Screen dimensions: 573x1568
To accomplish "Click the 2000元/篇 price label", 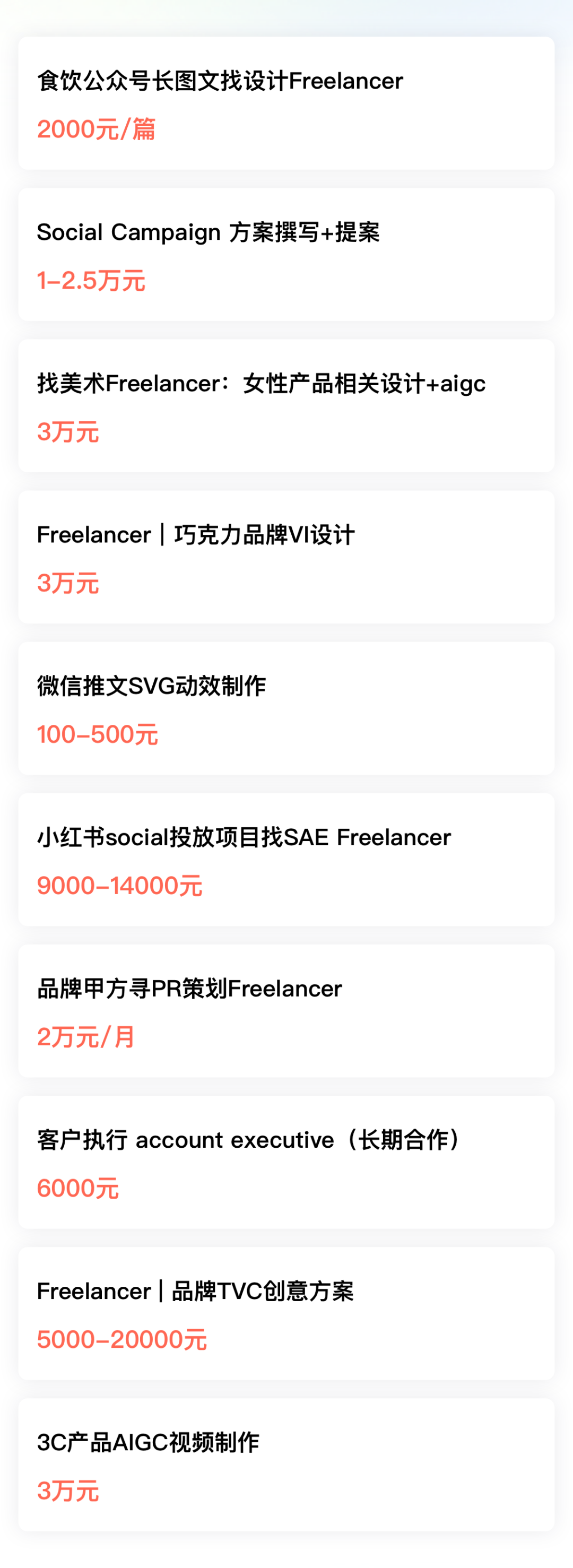I will [x=98, y=128].
